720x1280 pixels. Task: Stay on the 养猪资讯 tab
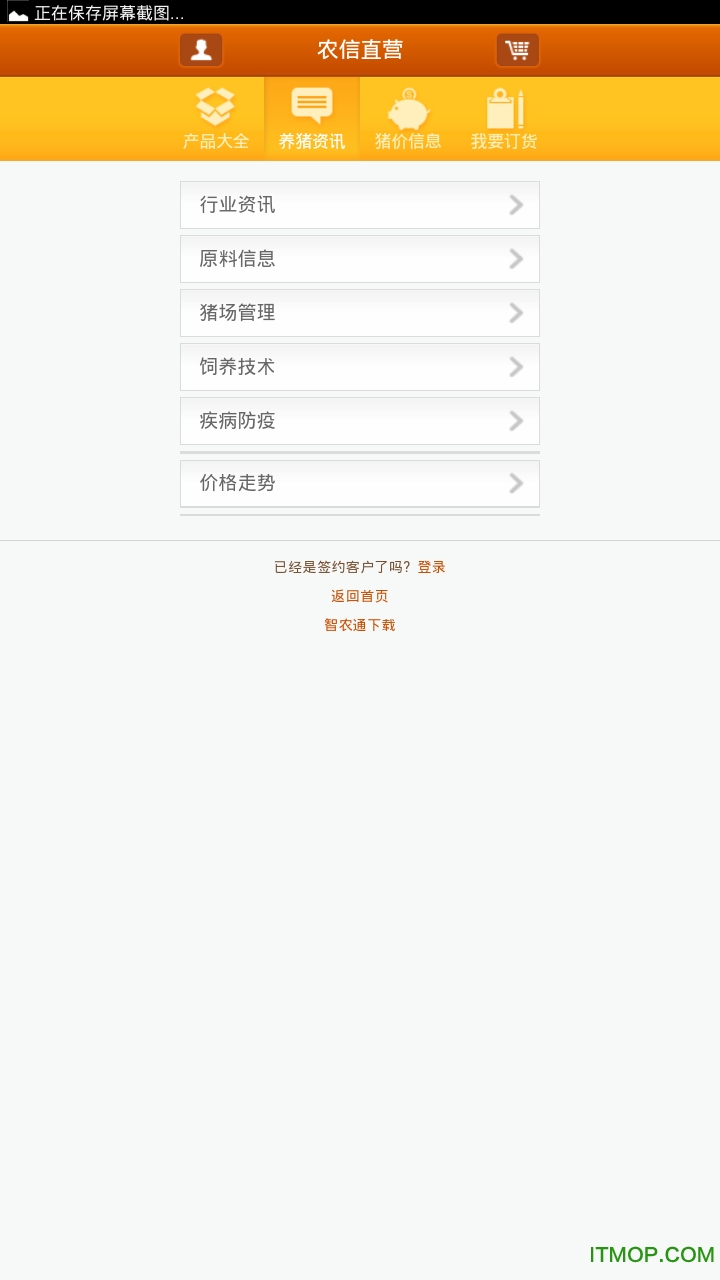coord(311,117)
